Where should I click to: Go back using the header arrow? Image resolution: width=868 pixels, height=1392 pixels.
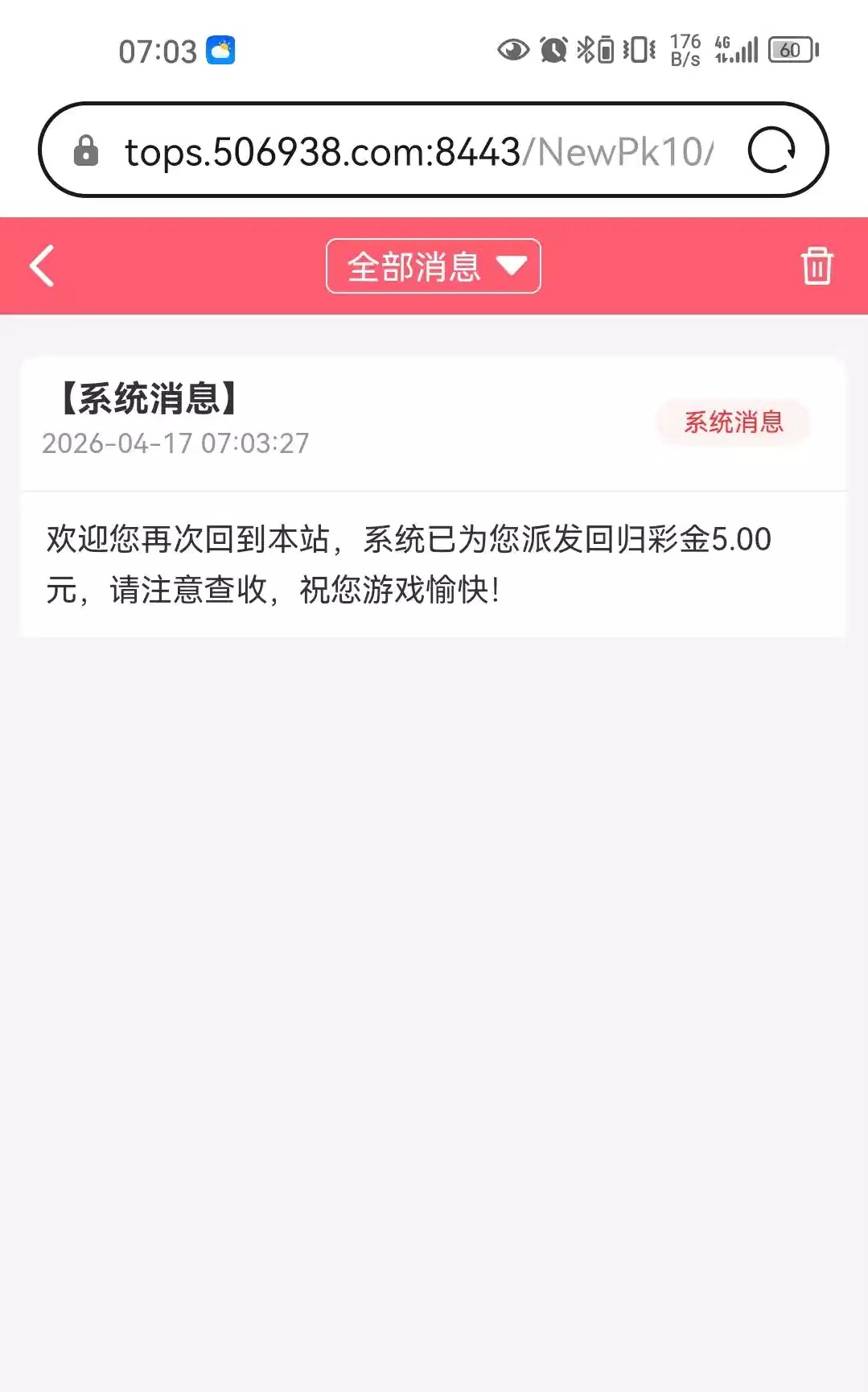(42, 266)
